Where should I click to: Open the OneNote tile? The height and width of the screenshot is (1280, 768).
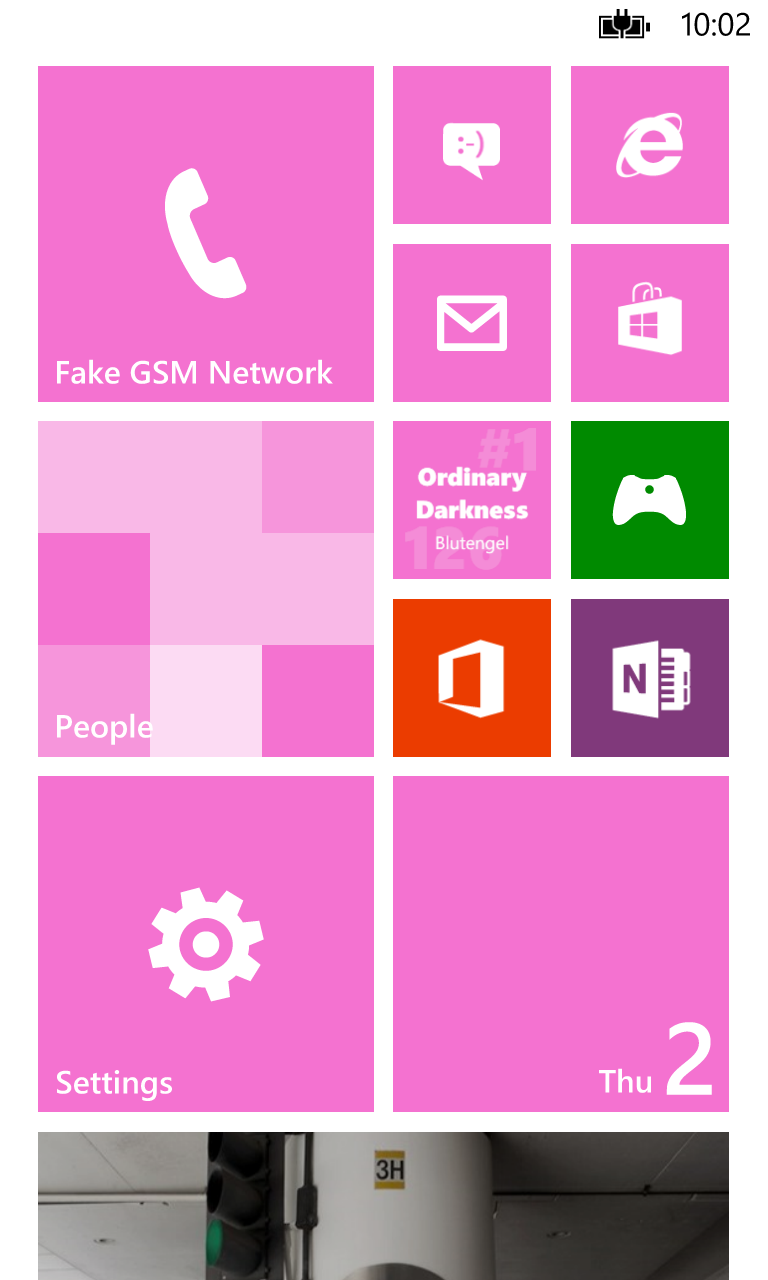(x=650, y=678)
